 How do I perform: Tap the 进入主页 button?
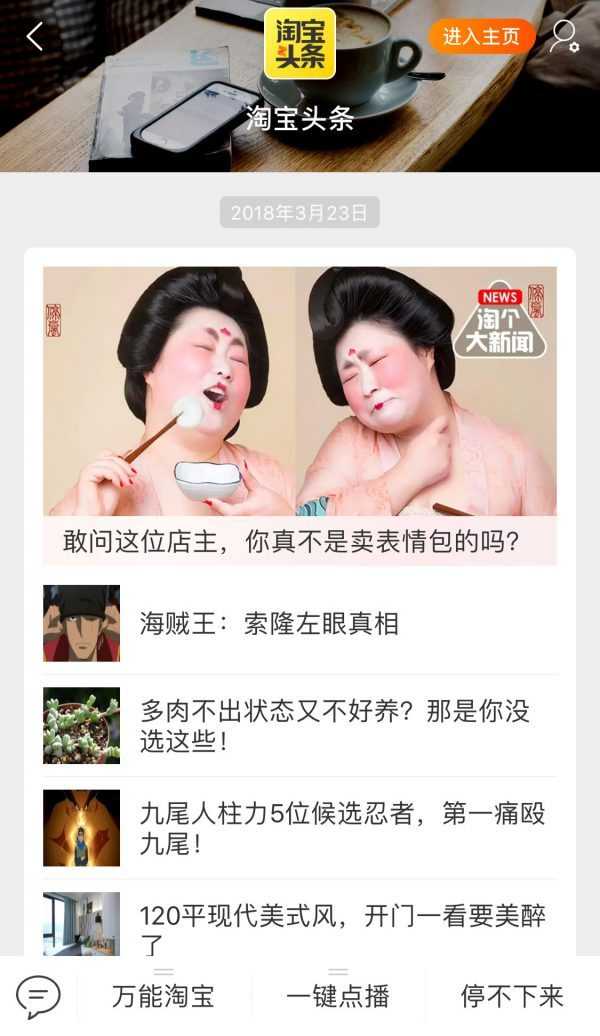[482, 37]
